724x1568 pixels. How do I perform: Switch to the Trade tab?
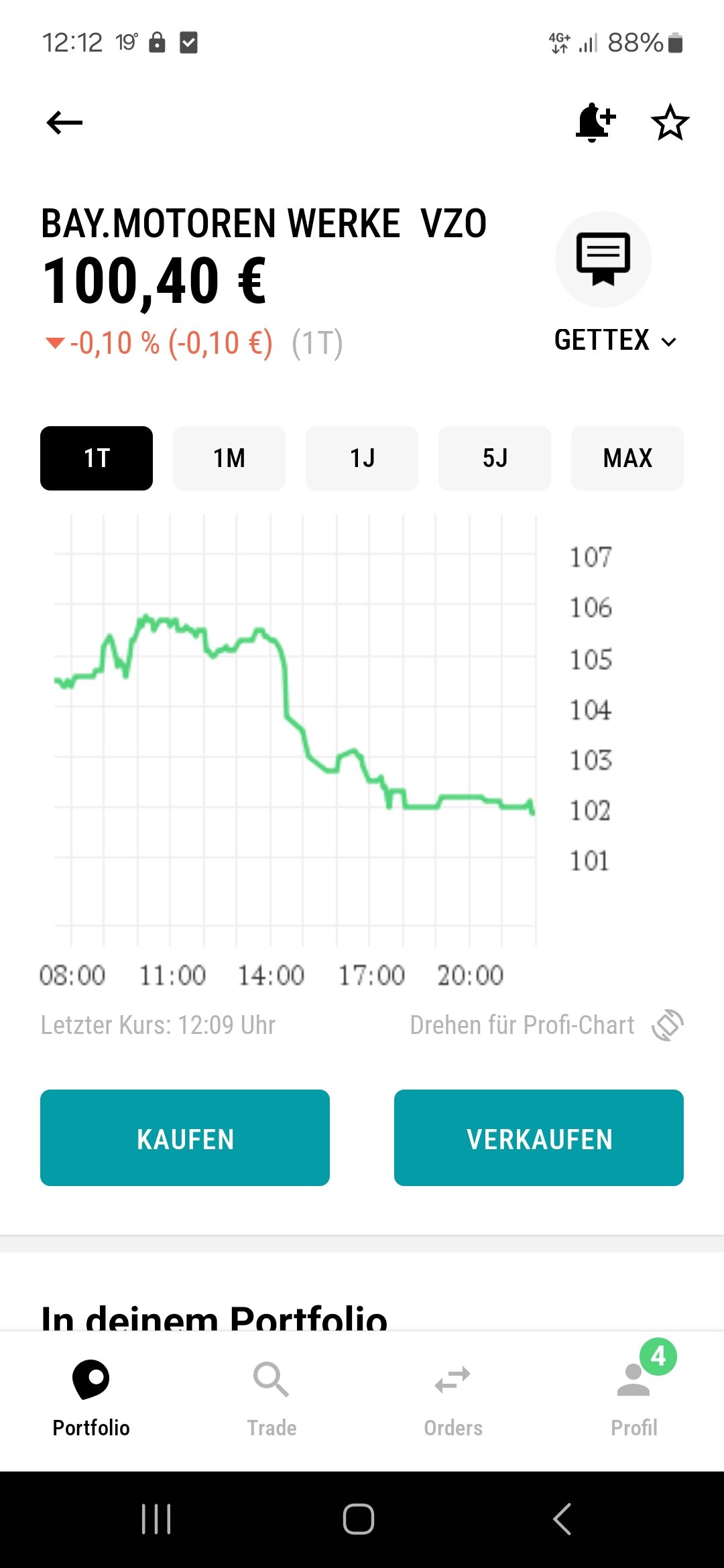click(271, 1398)
